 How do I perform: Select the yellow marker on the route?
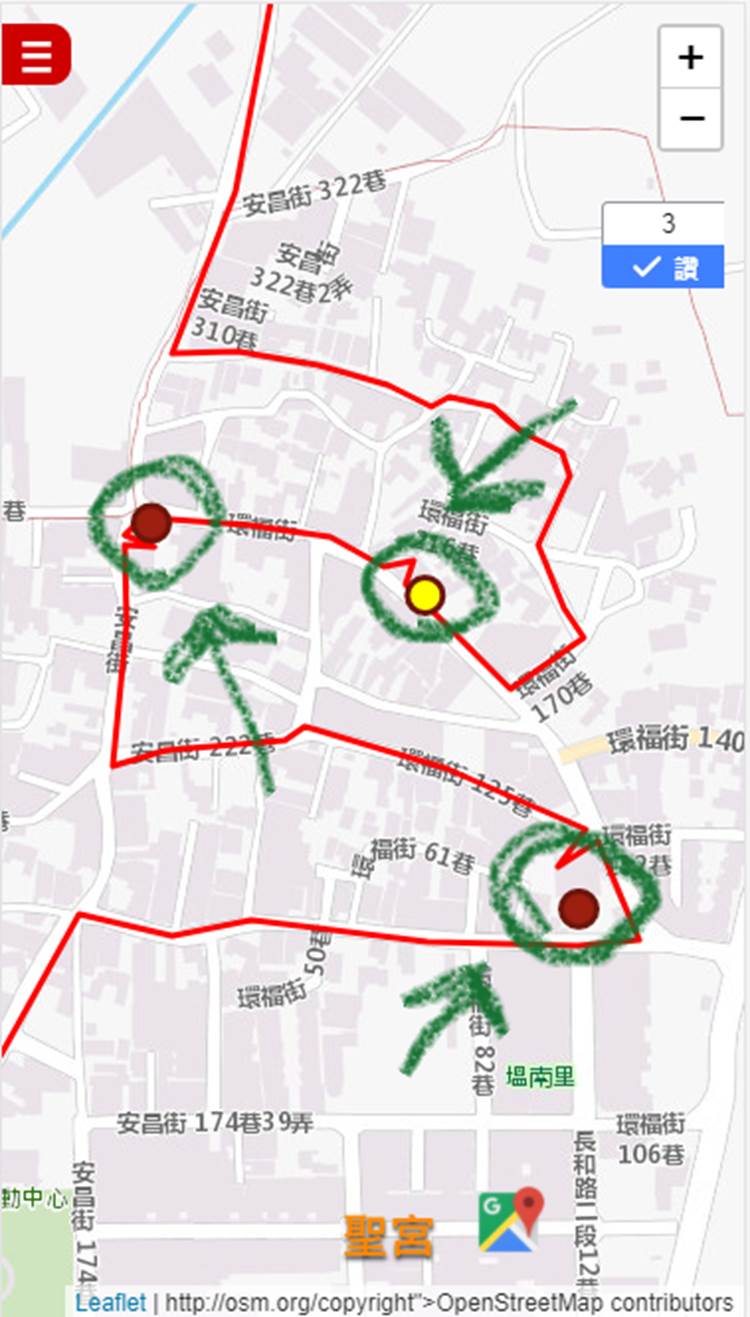425,595
